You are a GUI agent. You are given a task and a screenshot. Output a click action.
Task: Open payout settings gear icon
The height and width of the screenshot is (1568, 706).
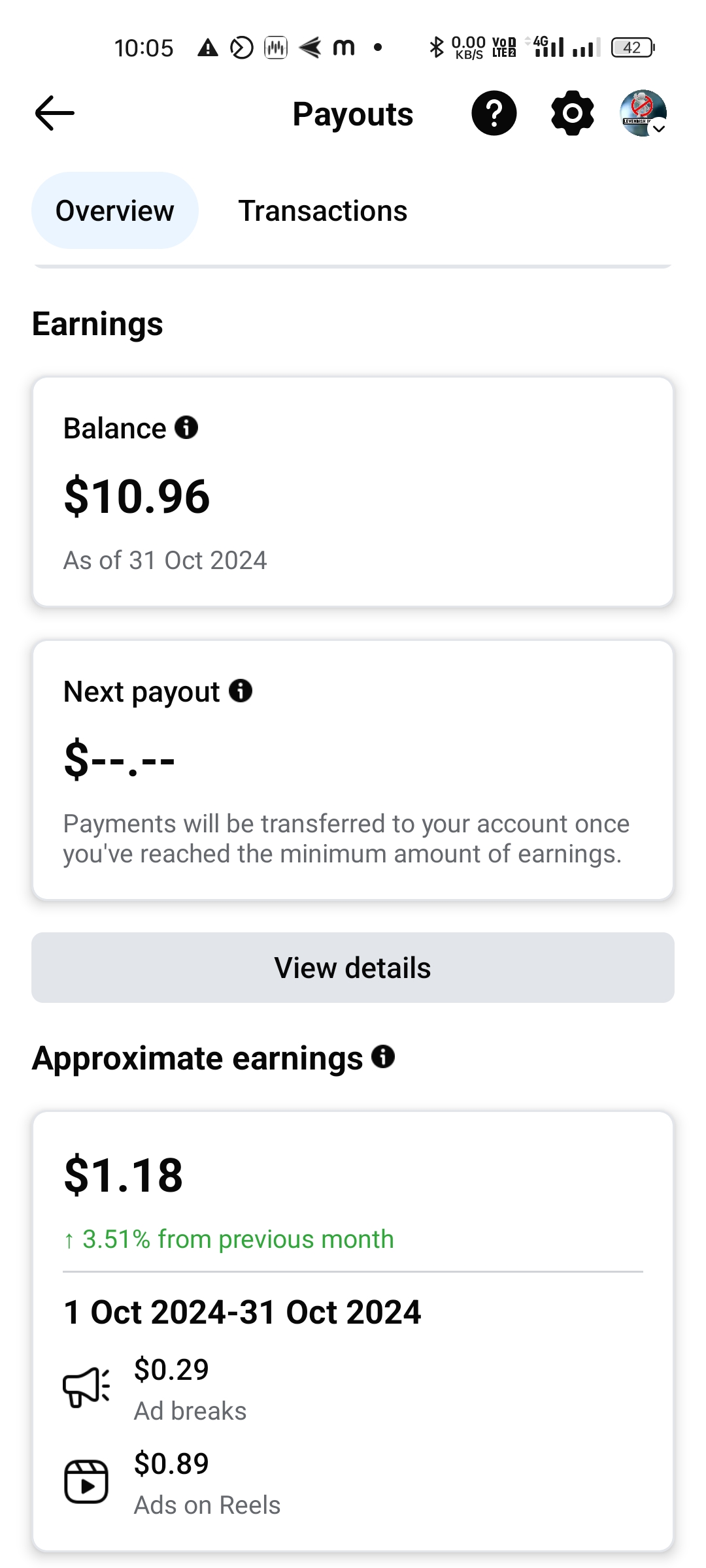point(573,113)
